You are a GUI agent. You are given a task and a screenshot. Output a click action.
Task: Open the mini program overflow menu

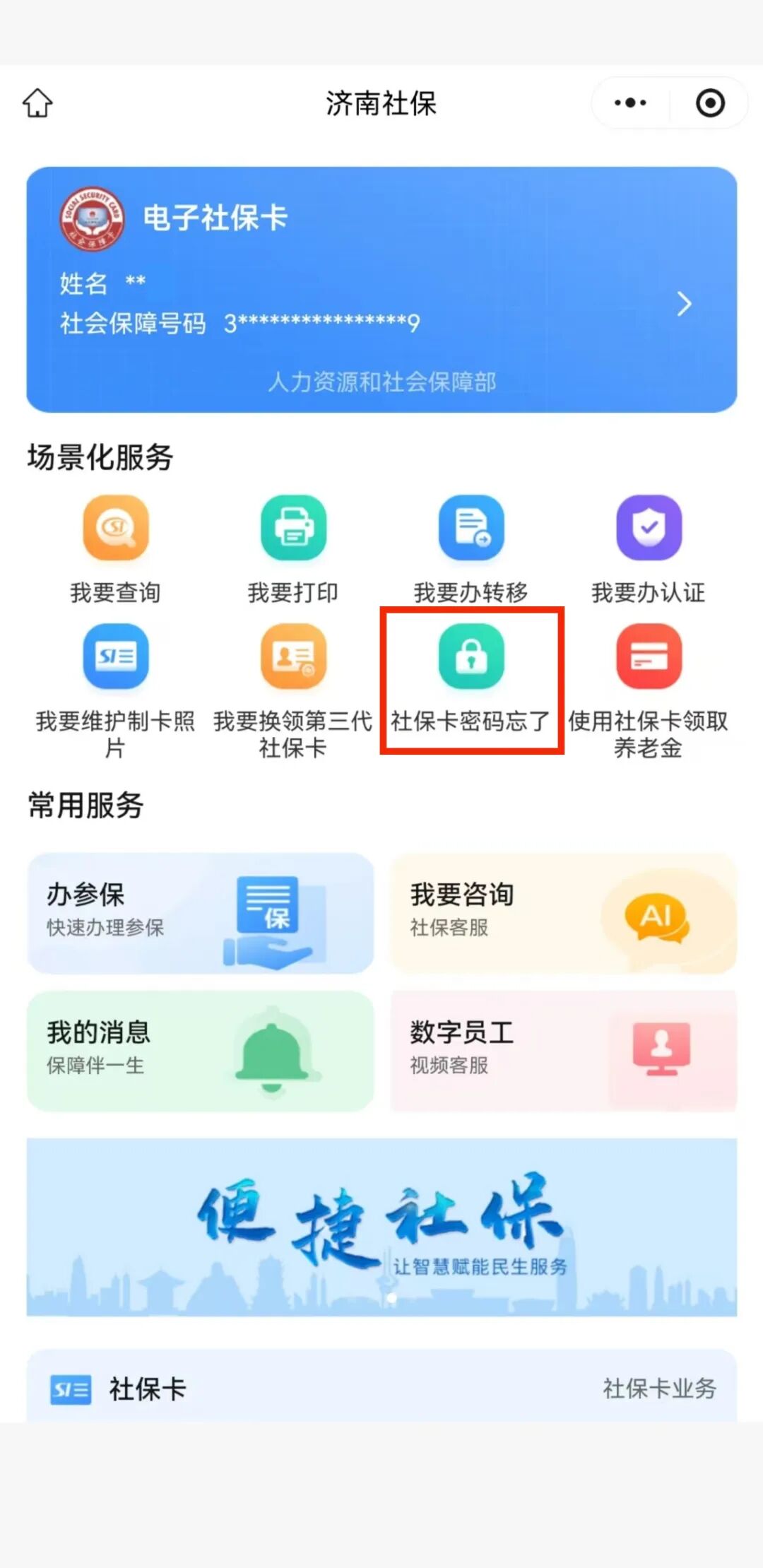(x=630, y=103)
